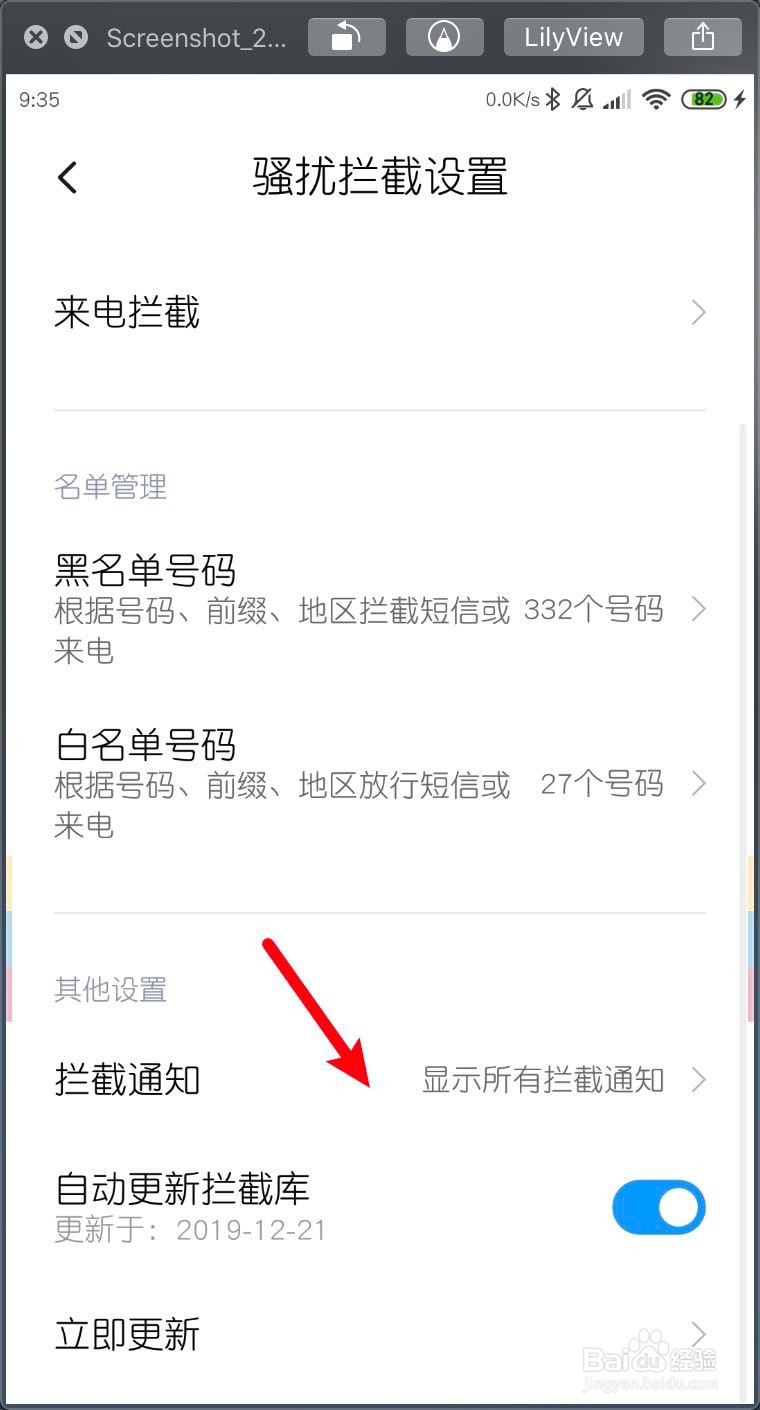Open the image in LilyView
This screenshot has width=760, height=1410.
pos(573,36)
